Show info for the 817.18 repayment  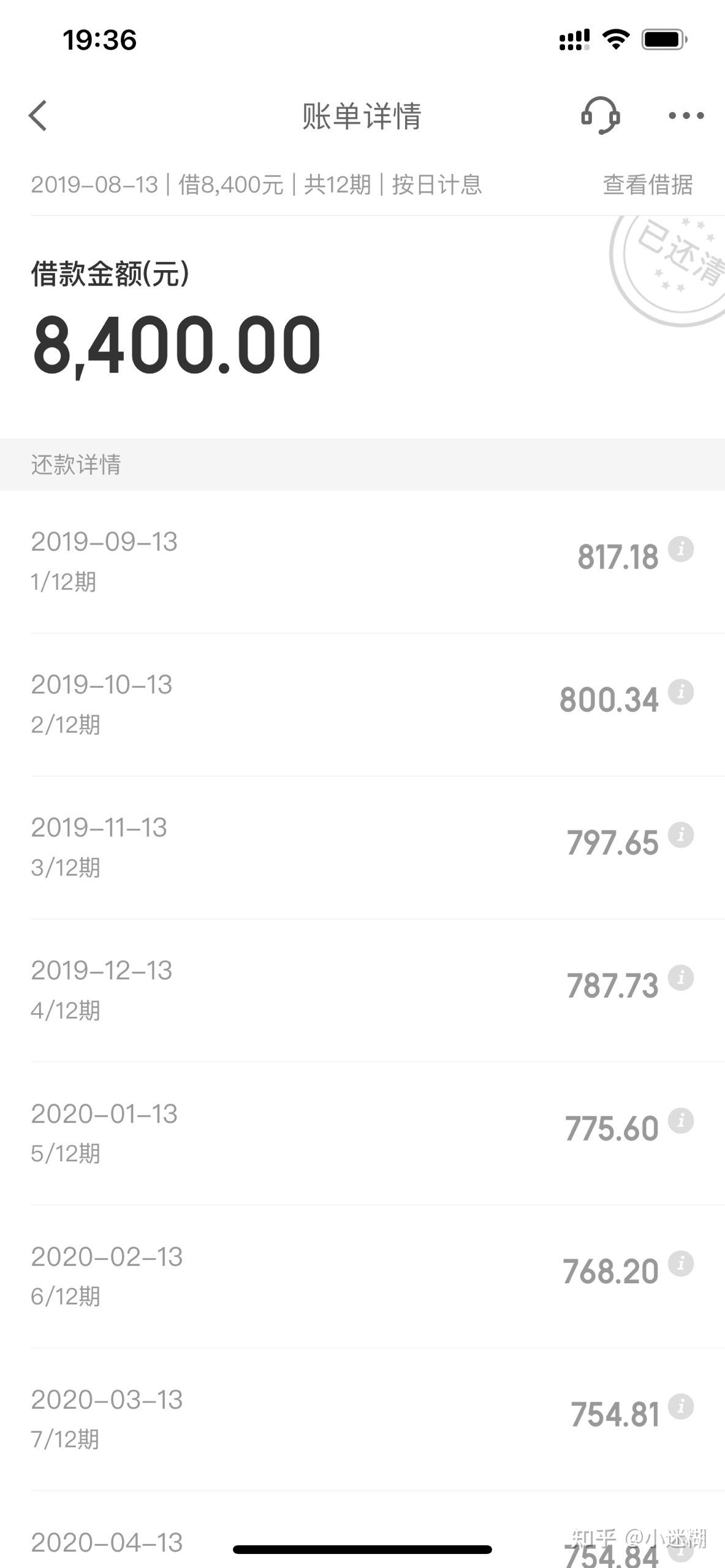(x=680, y=549)
